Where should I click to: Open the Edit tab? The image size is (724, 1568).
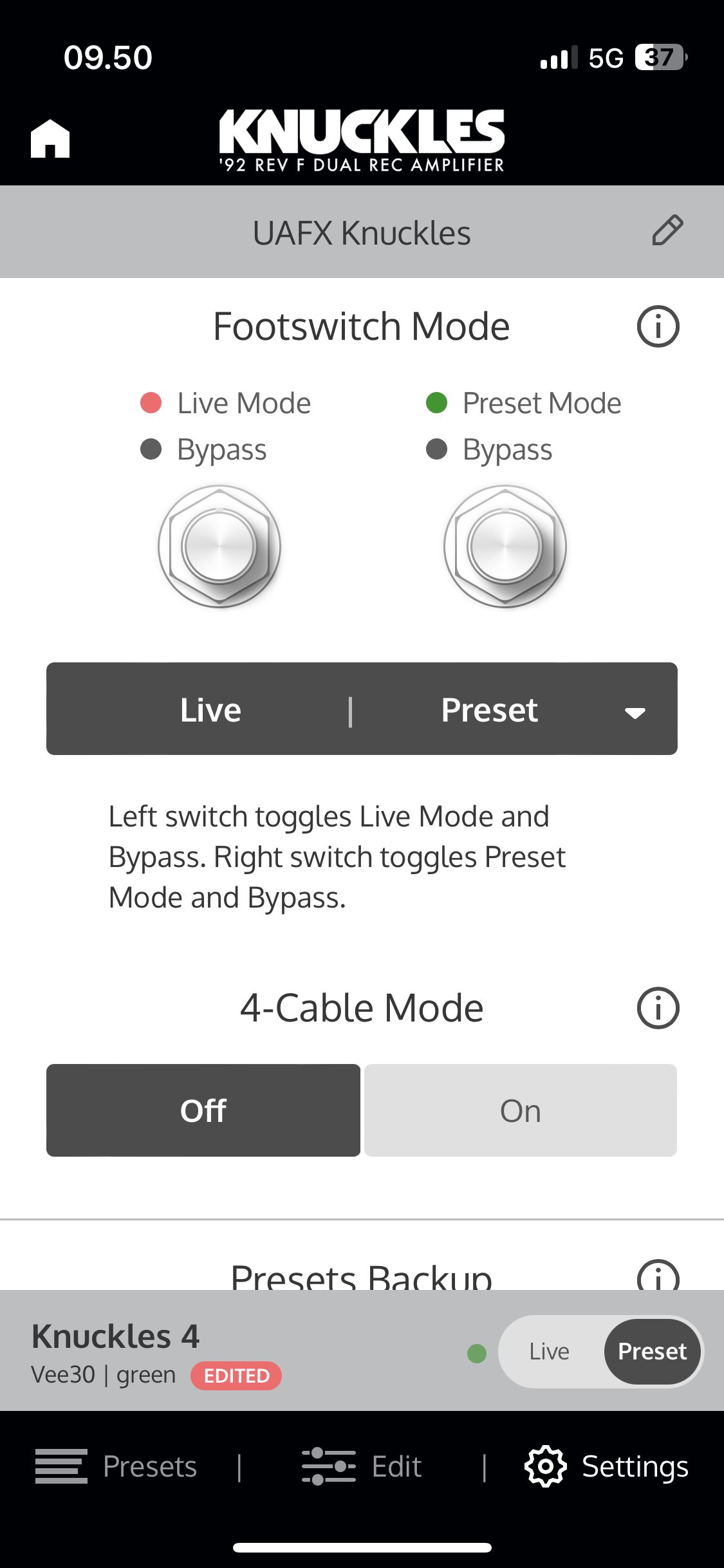tap(362, 1467)
